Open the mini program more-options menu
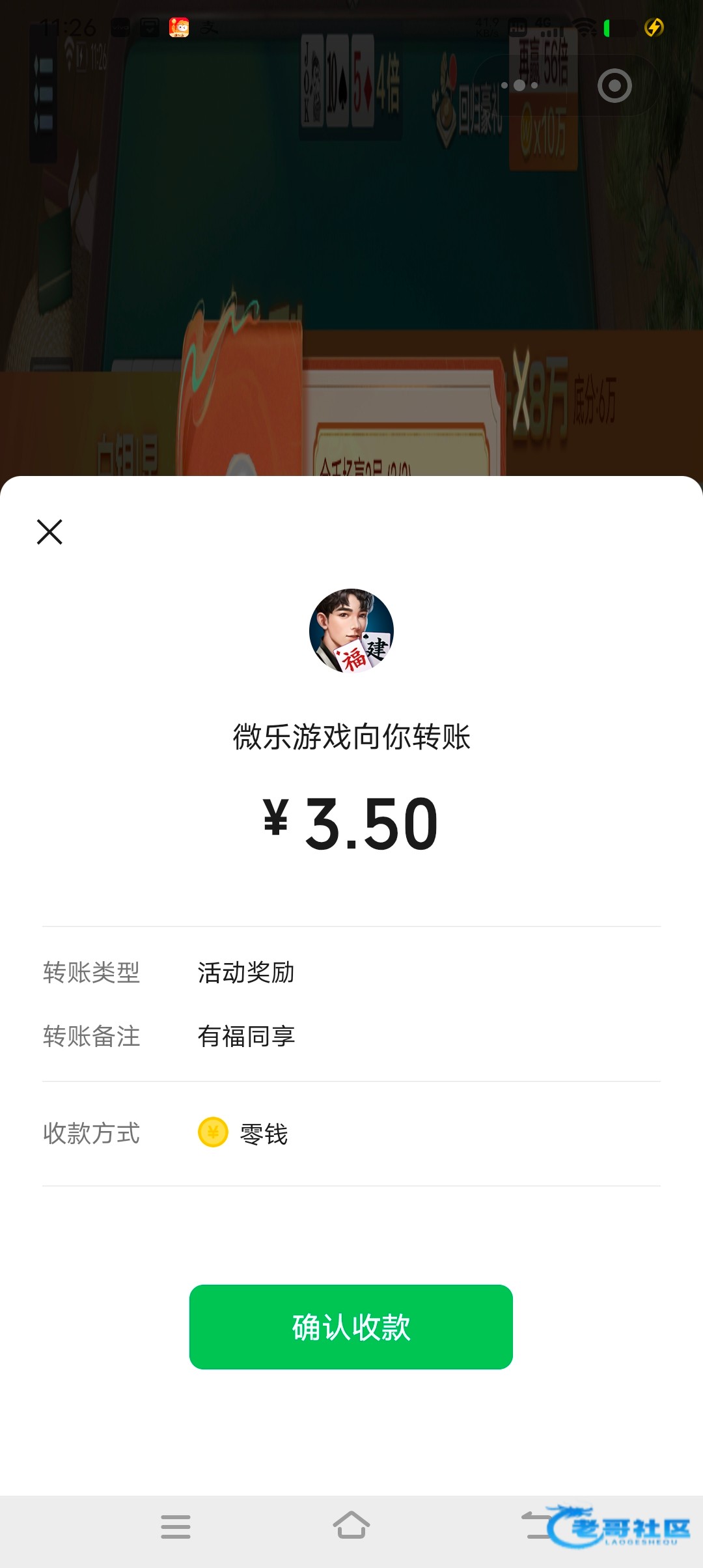The height and width of the screenshot is (1568, 703). click(519, 85)
